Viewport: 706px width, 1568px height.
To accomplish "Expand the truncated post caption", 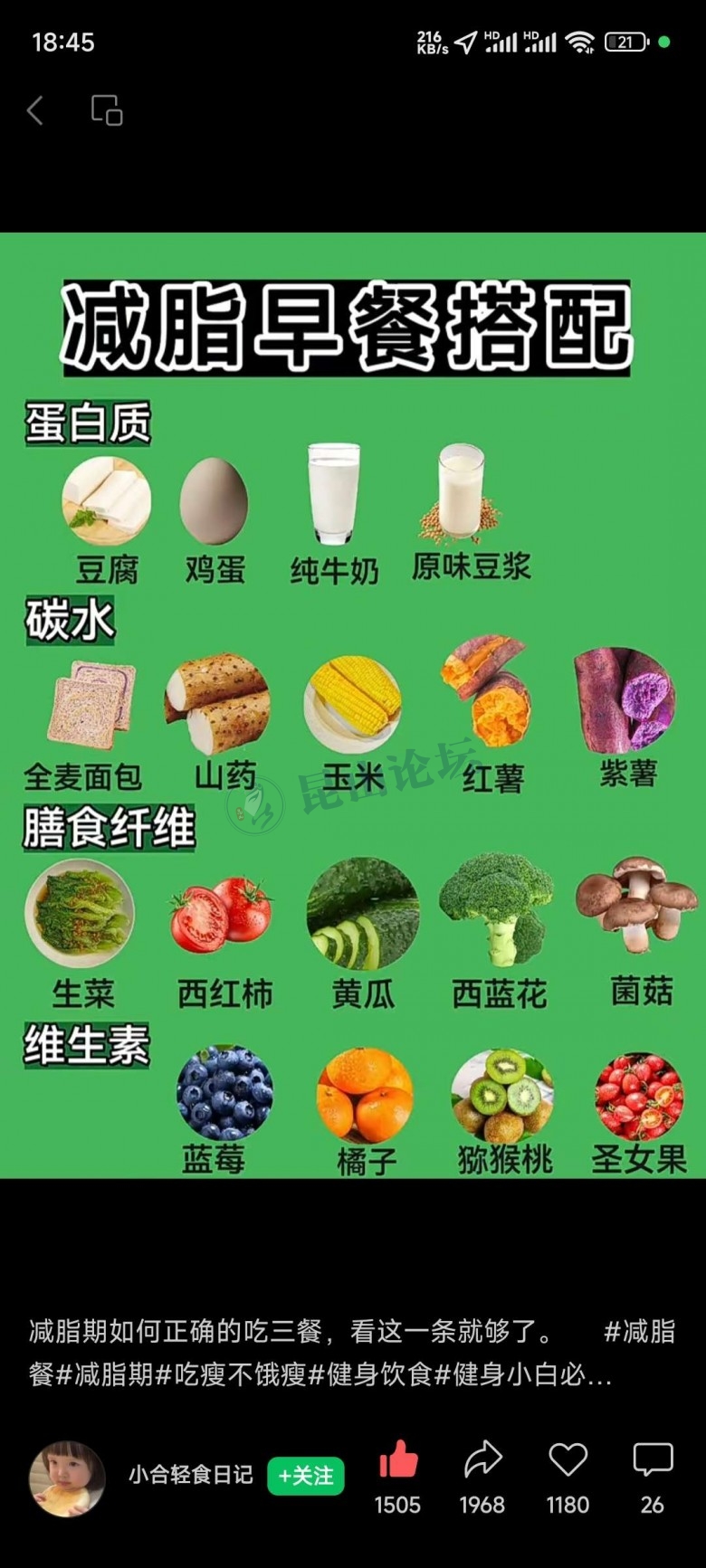I will [597, 1376].
